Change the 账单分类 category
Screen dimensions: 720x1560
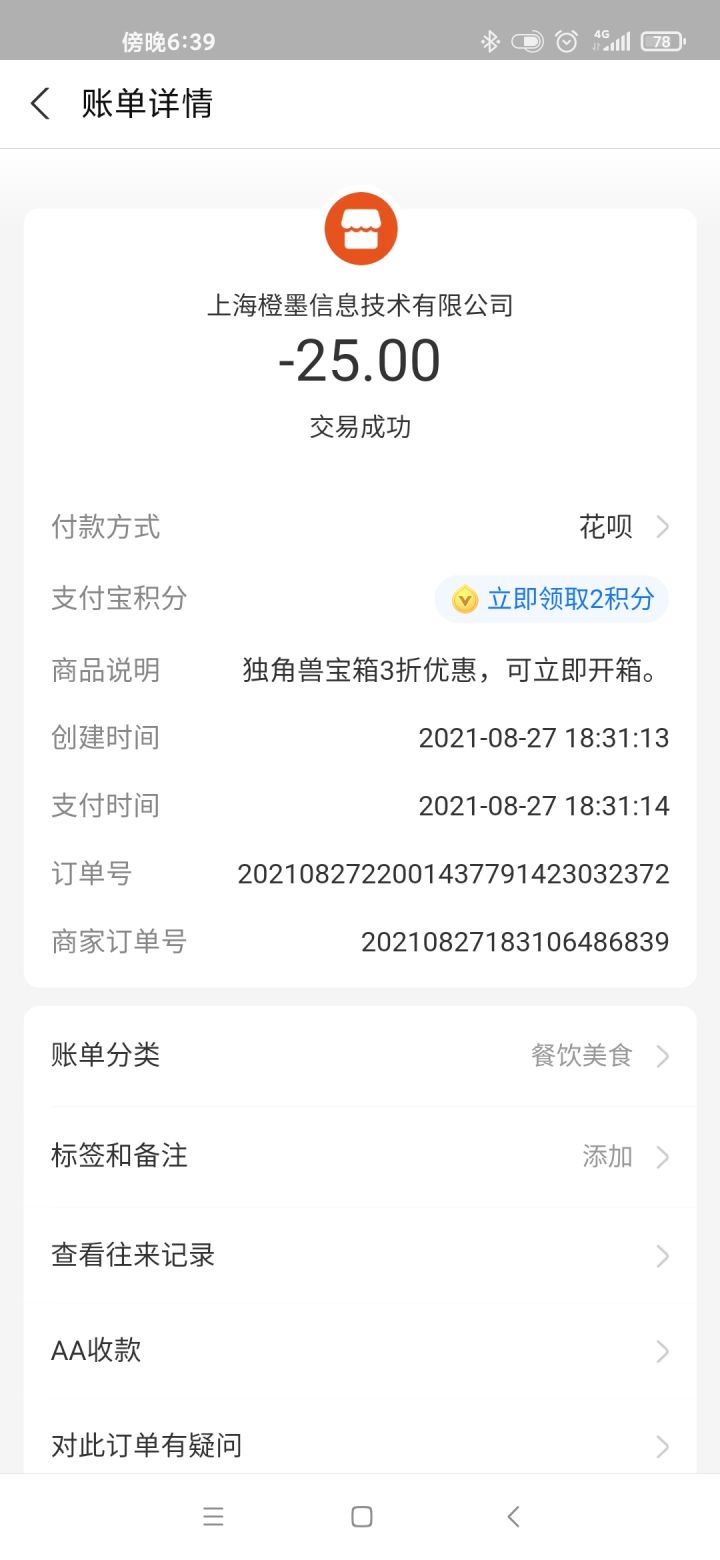point(360,1055)
